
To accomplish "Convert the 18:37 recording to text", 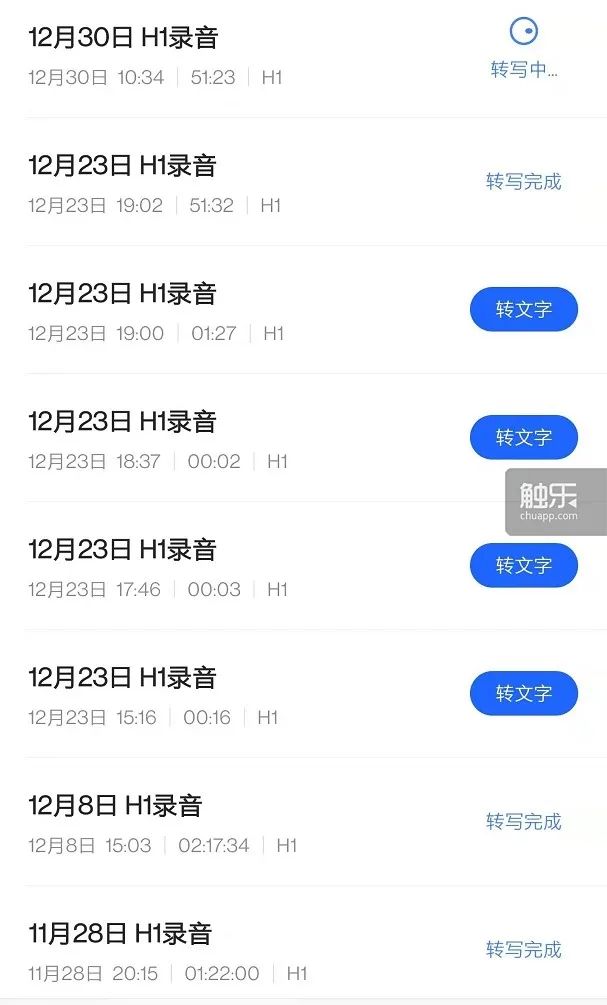I will (524, 438).
